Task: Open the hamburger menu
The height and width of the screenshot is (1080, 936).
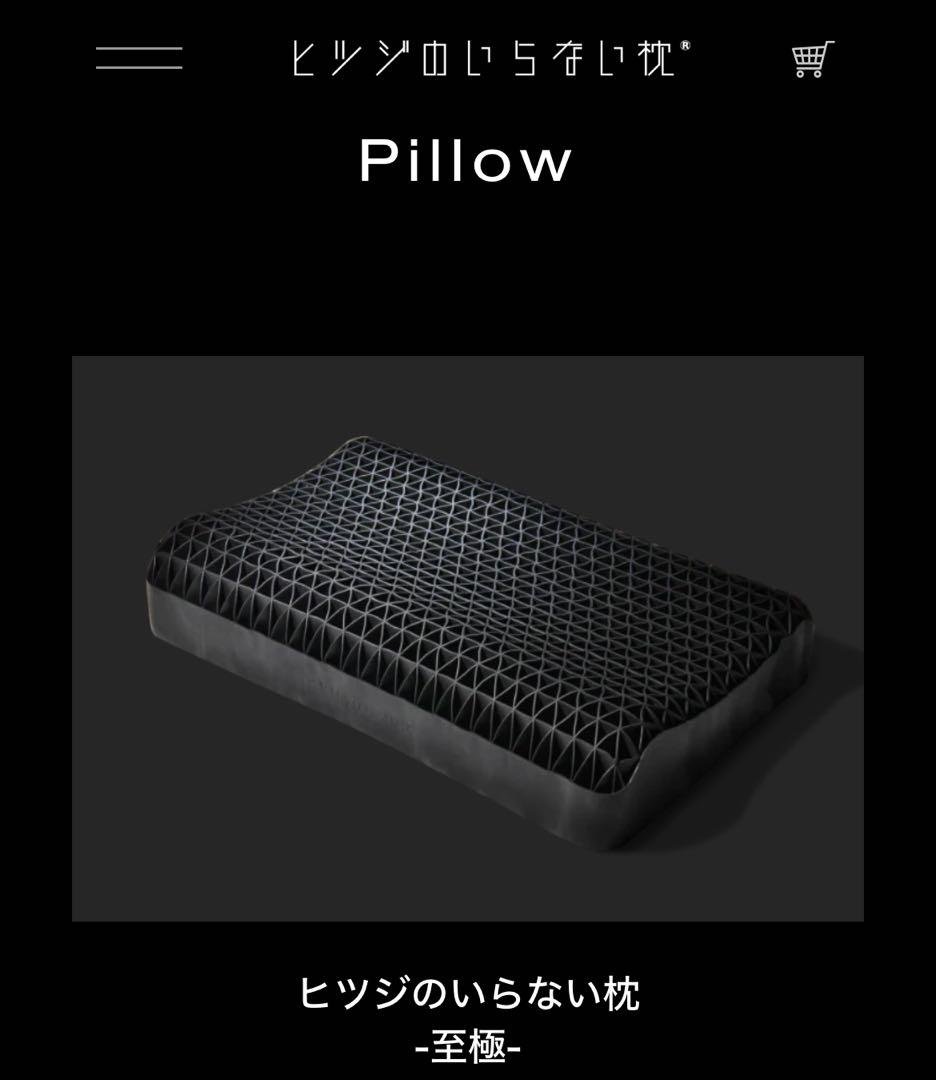Action: (139, 58)
